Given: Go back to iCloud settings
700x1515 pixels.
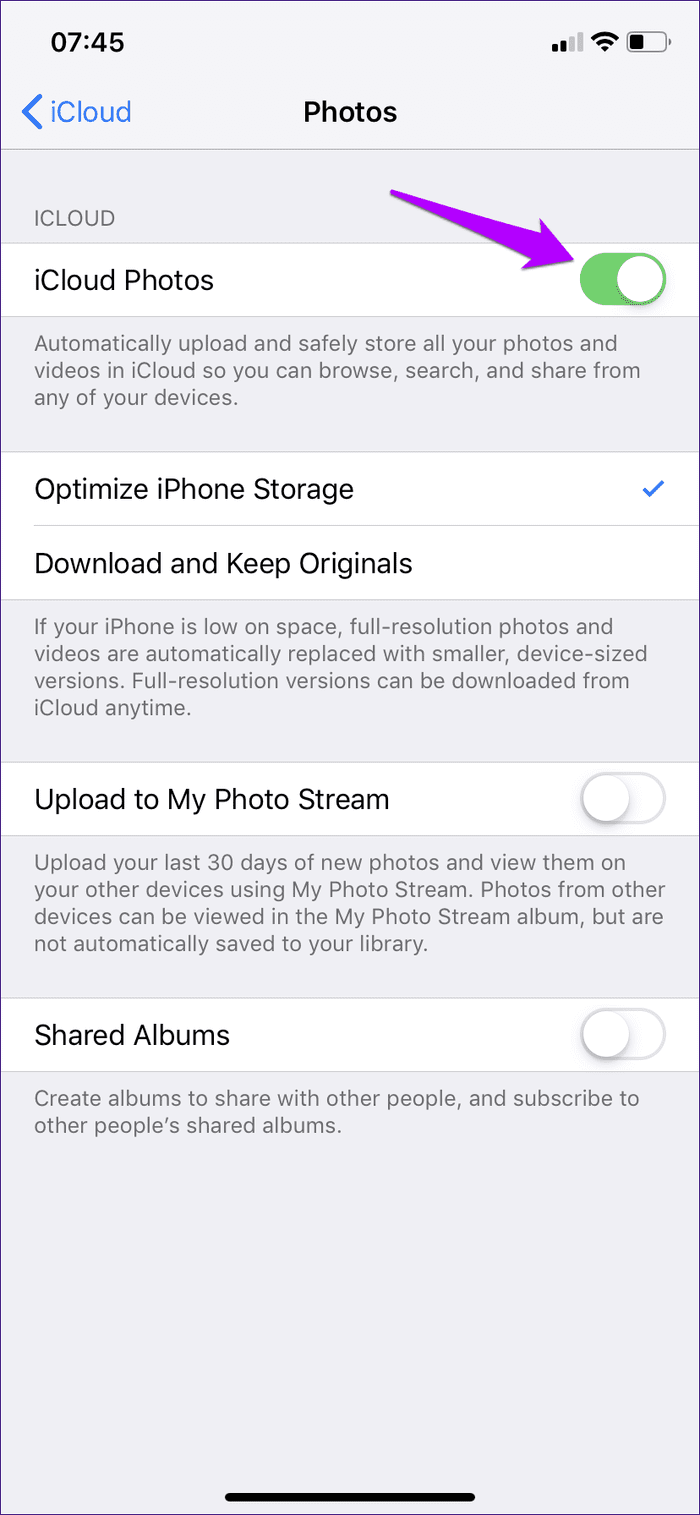Looking at the screenshot, I should pyautogui.click(x=76, y=112).
